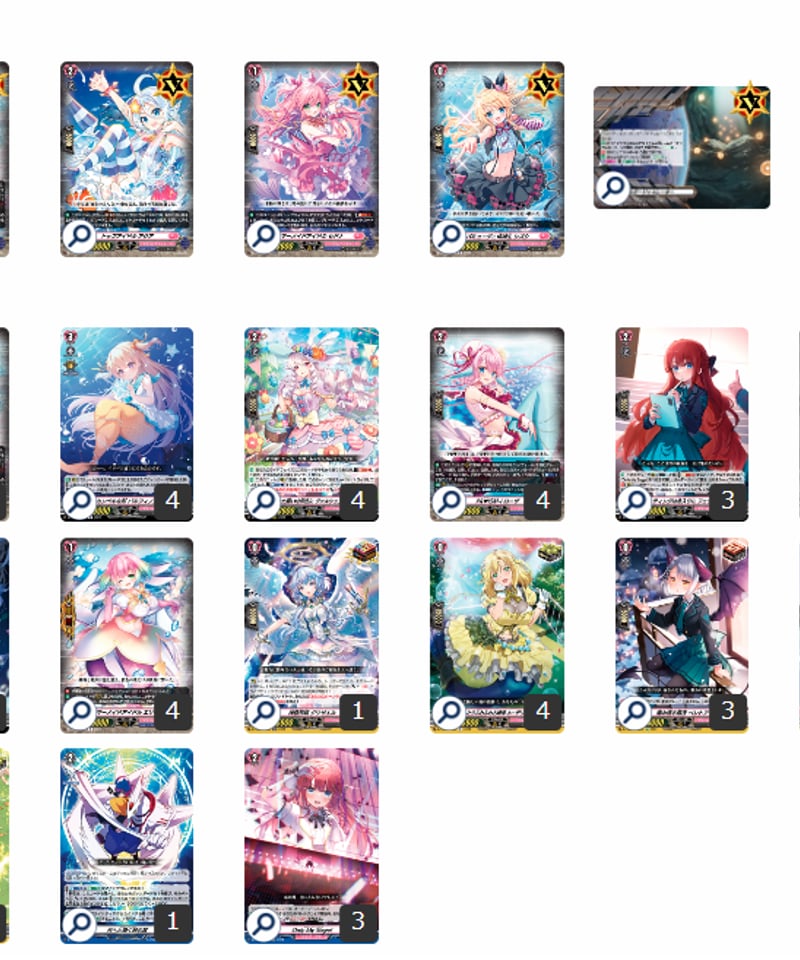View the pink-haired idol card in the top row

point(311,158)
